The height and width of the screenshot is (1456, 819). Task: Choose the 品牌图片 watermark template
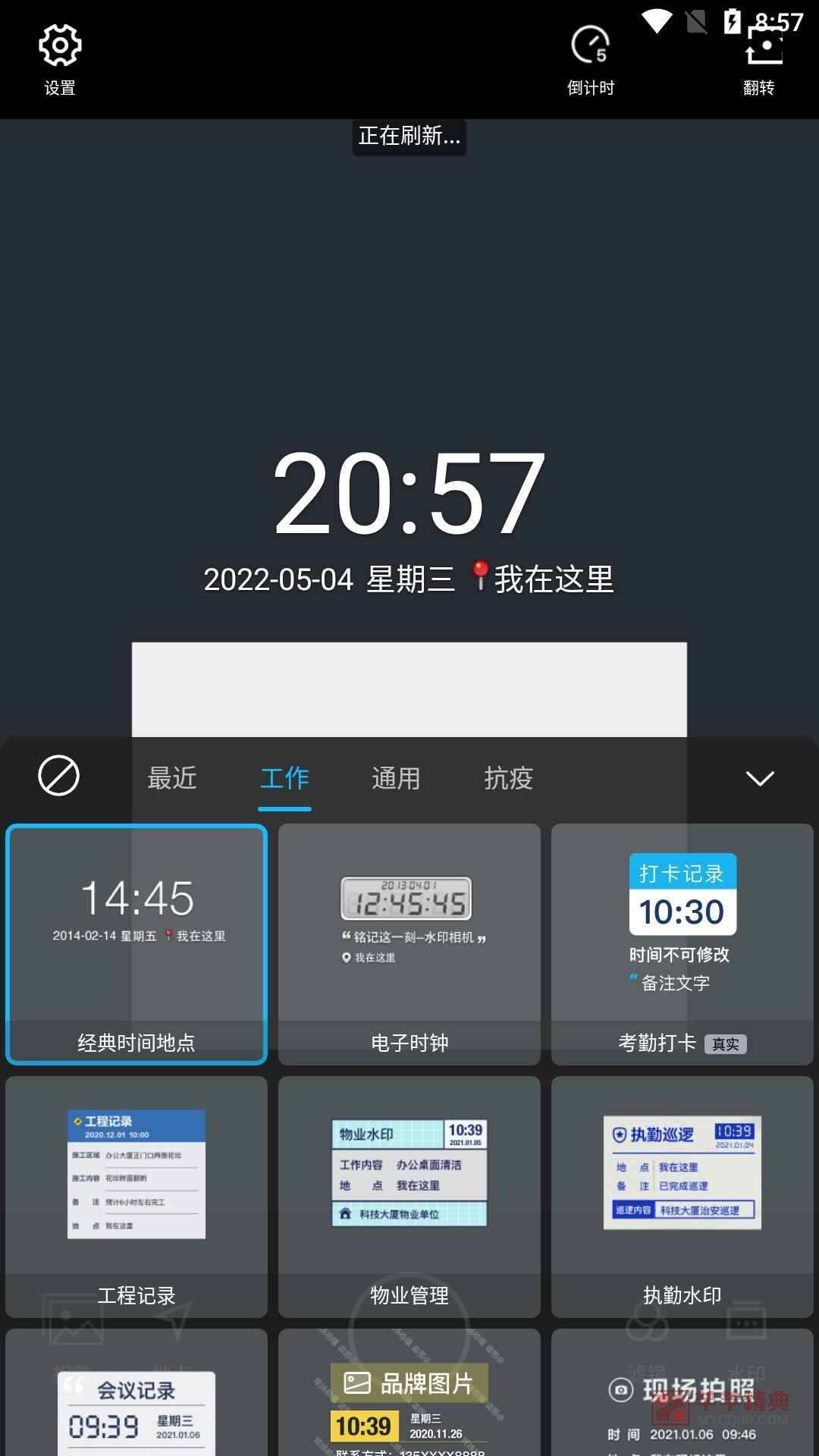point(409,1392)
